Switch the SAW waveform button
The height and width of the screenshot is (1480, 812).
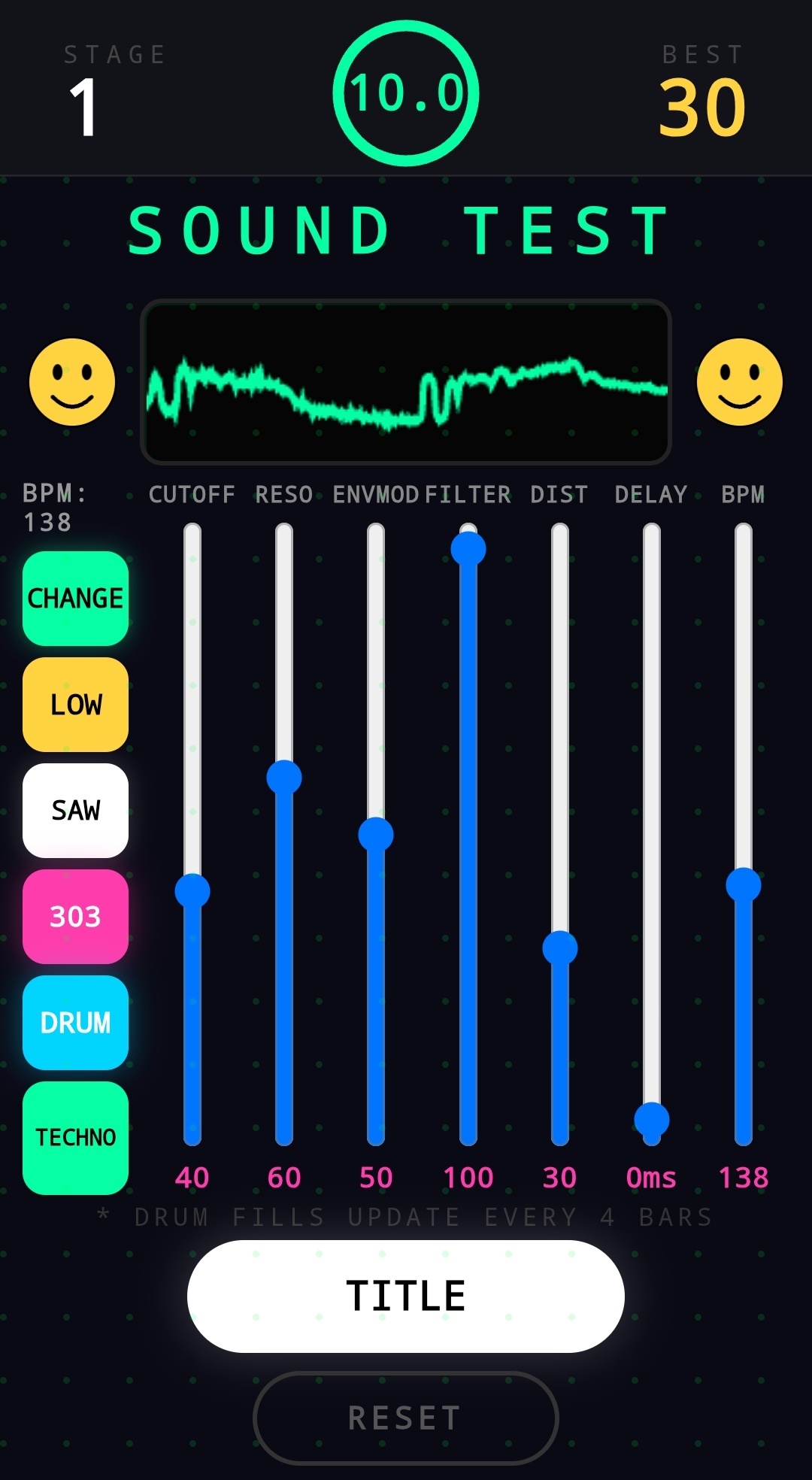pos(75,811)
